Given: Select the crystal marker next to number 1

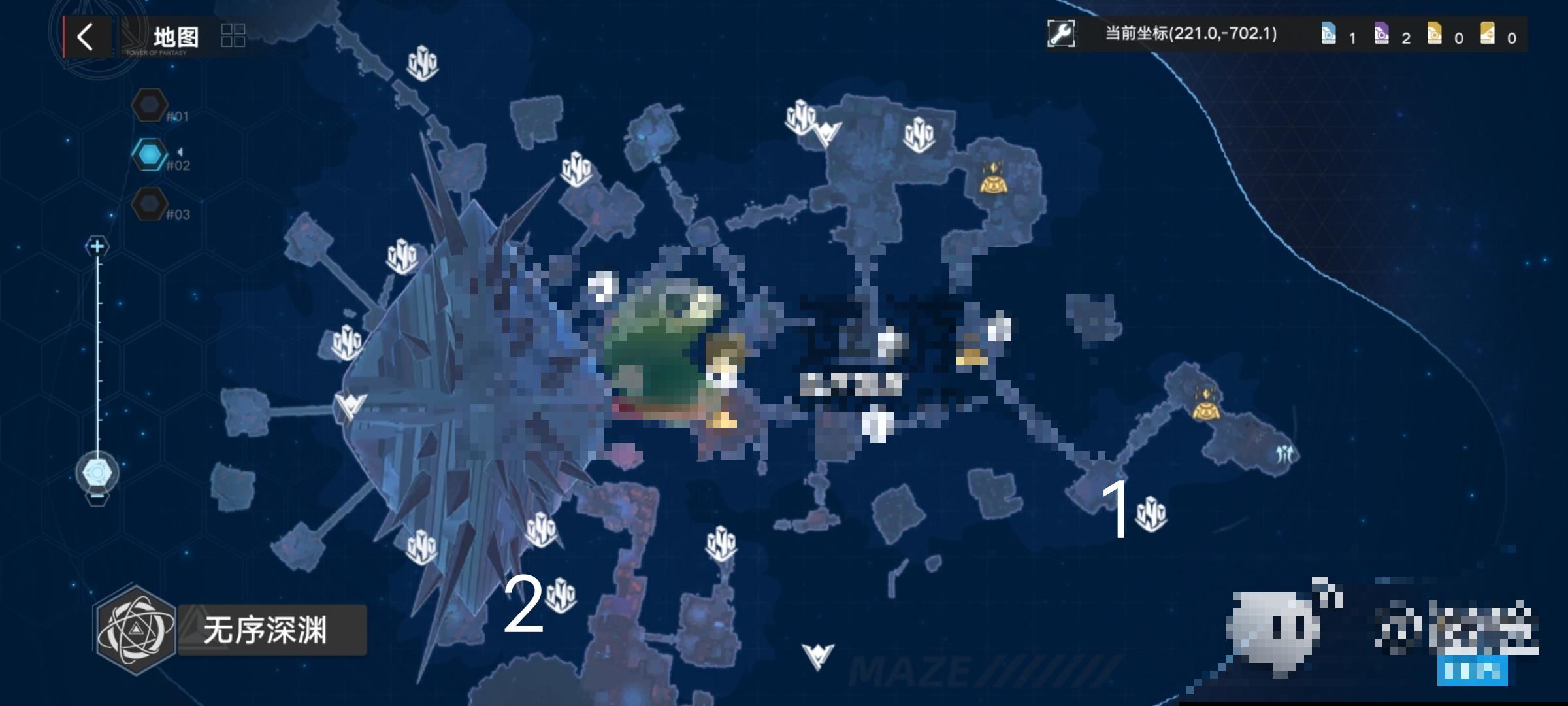Looking at the screenshot, I should tap(1151, 514).
